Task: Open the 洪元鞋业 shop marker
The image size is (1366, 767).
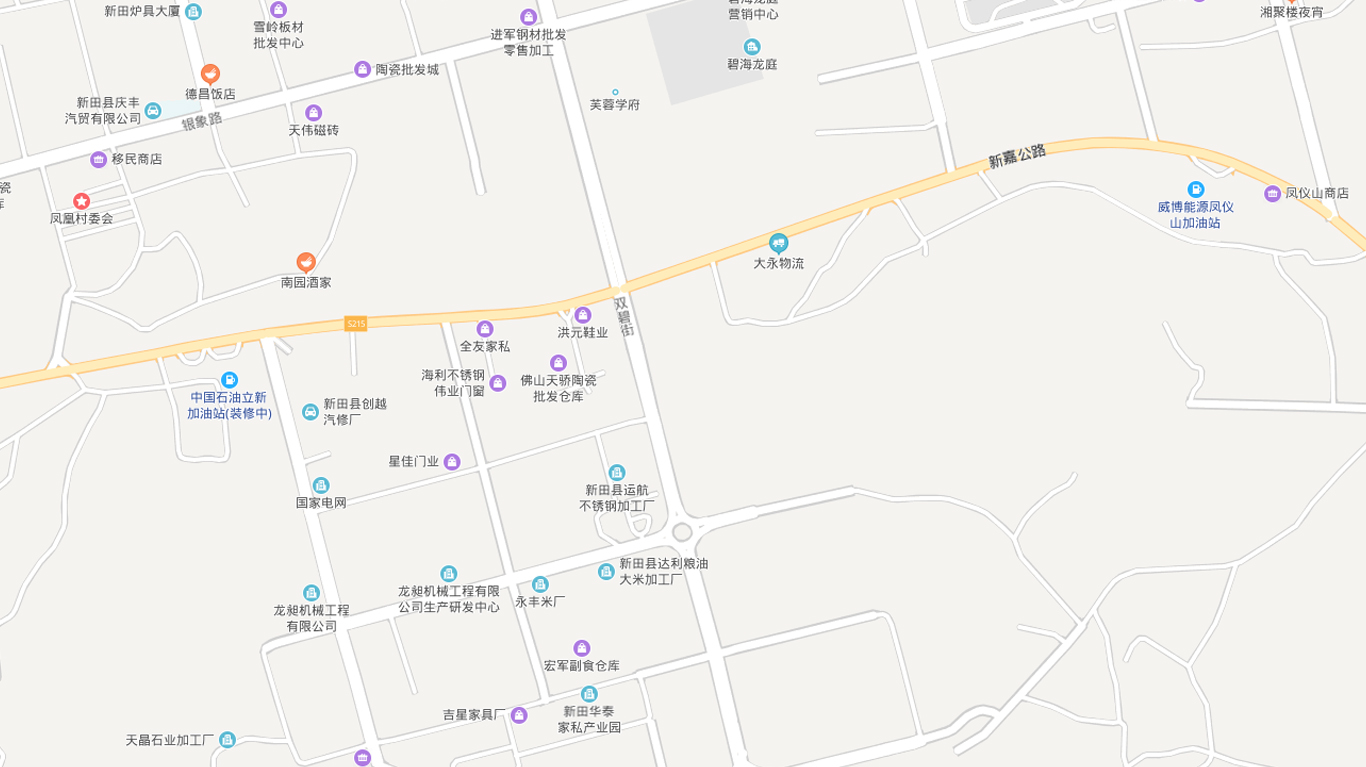Action: tap(583, 315)
